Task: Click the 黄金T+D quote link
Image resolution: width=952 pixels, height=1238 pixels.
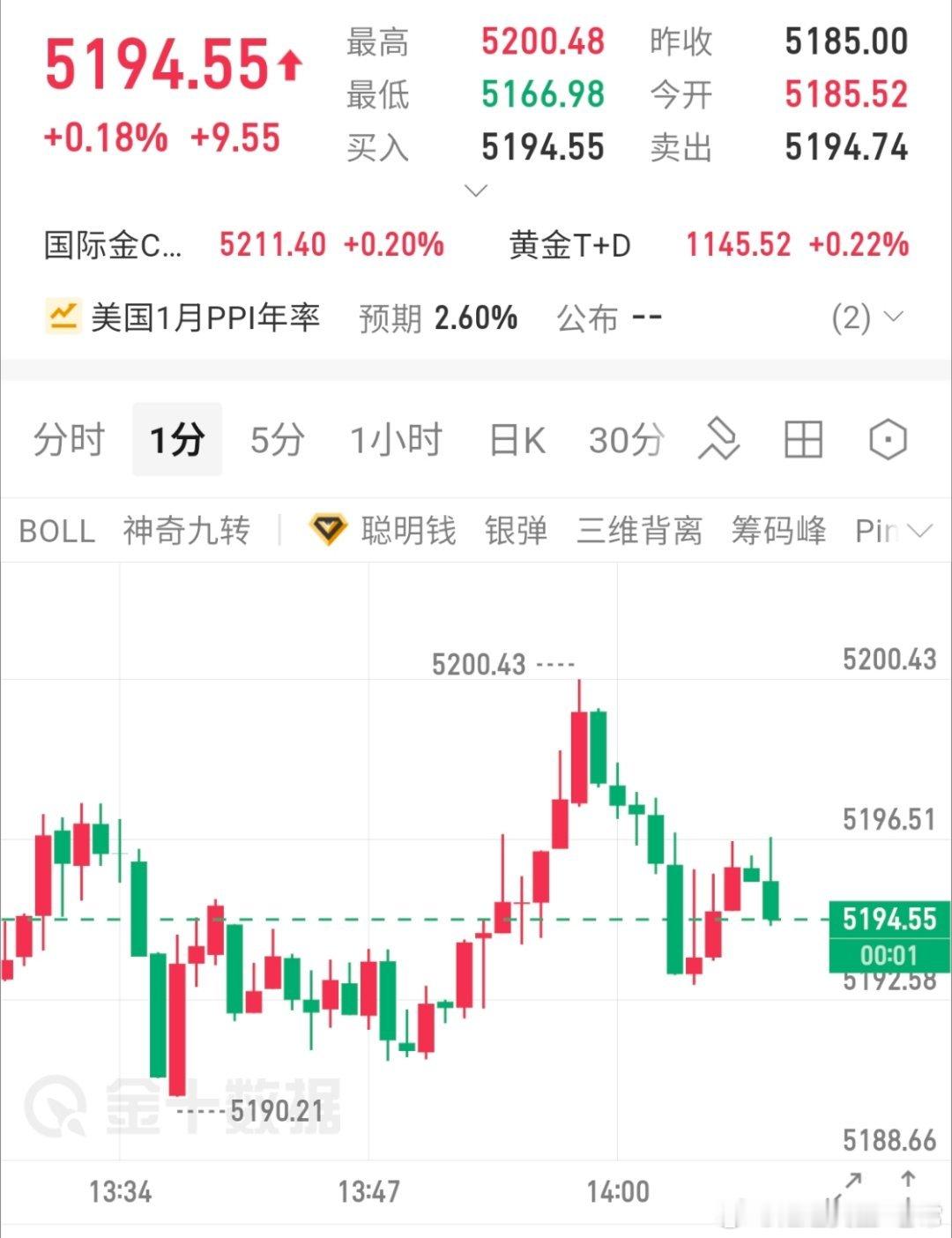Action: coord(571,245)
